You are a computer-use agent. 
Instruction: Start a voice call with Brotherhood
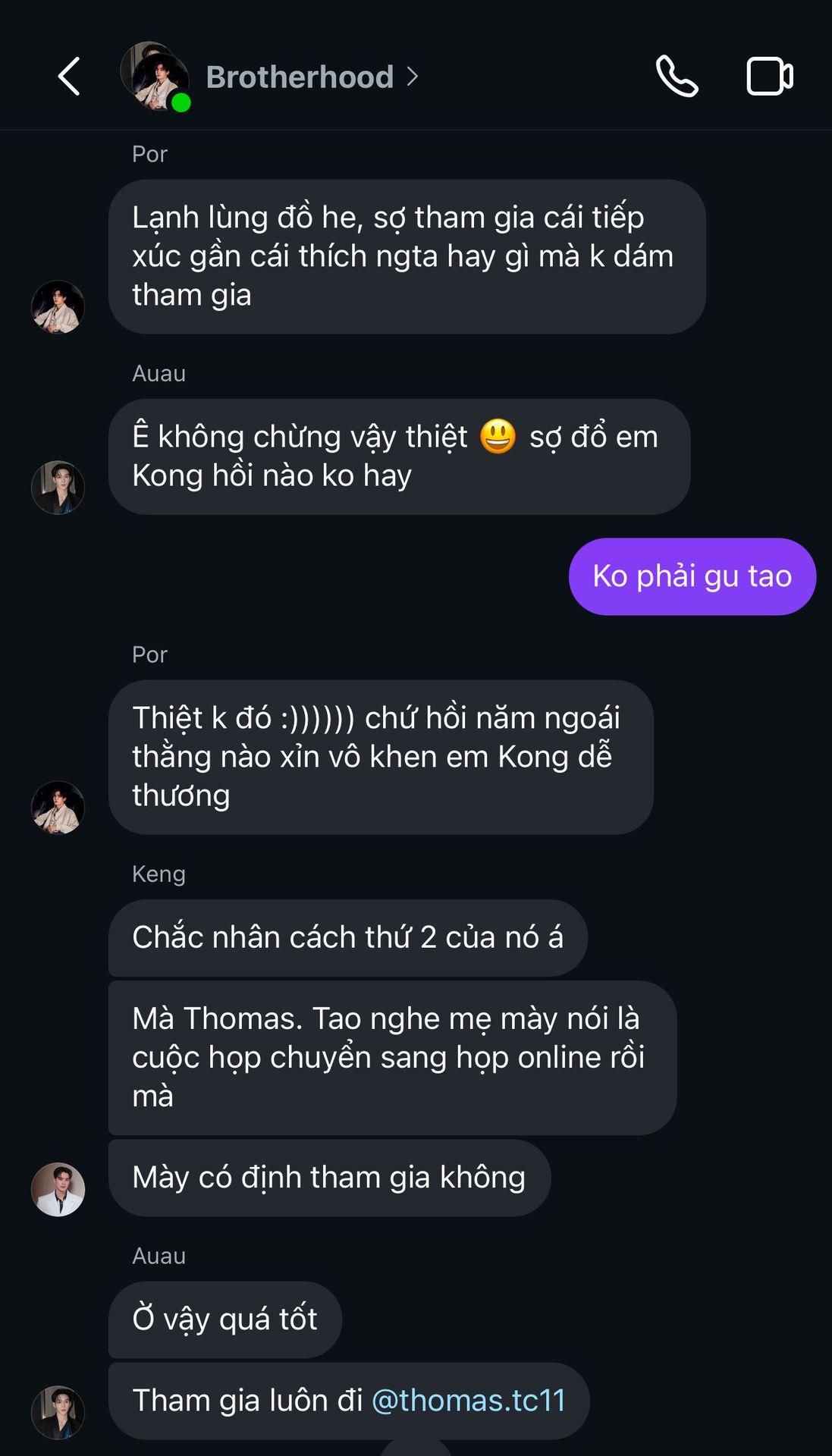677,77
